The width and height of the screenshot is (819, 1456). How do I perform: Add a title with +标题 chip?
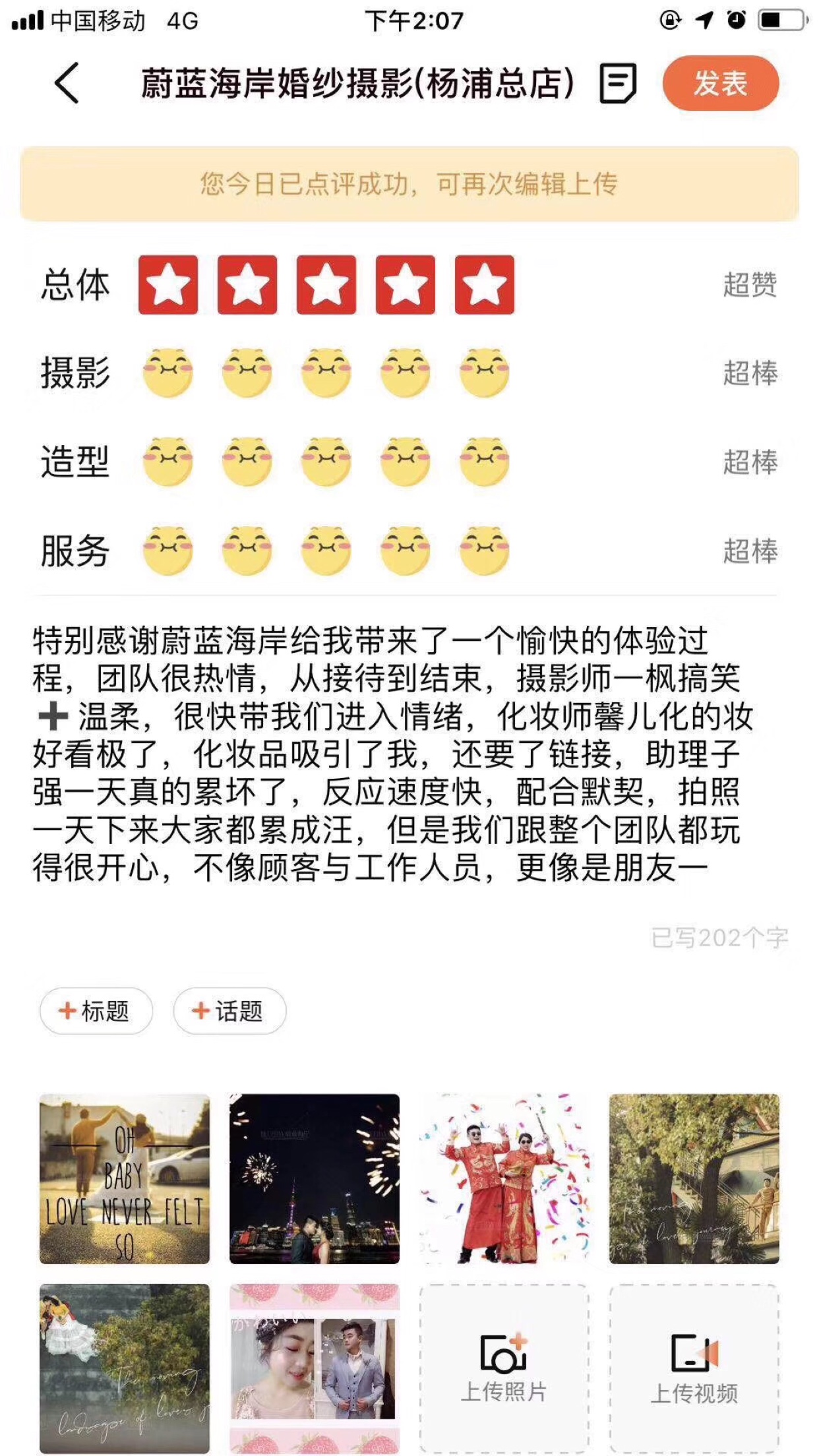pos(96,1011)
